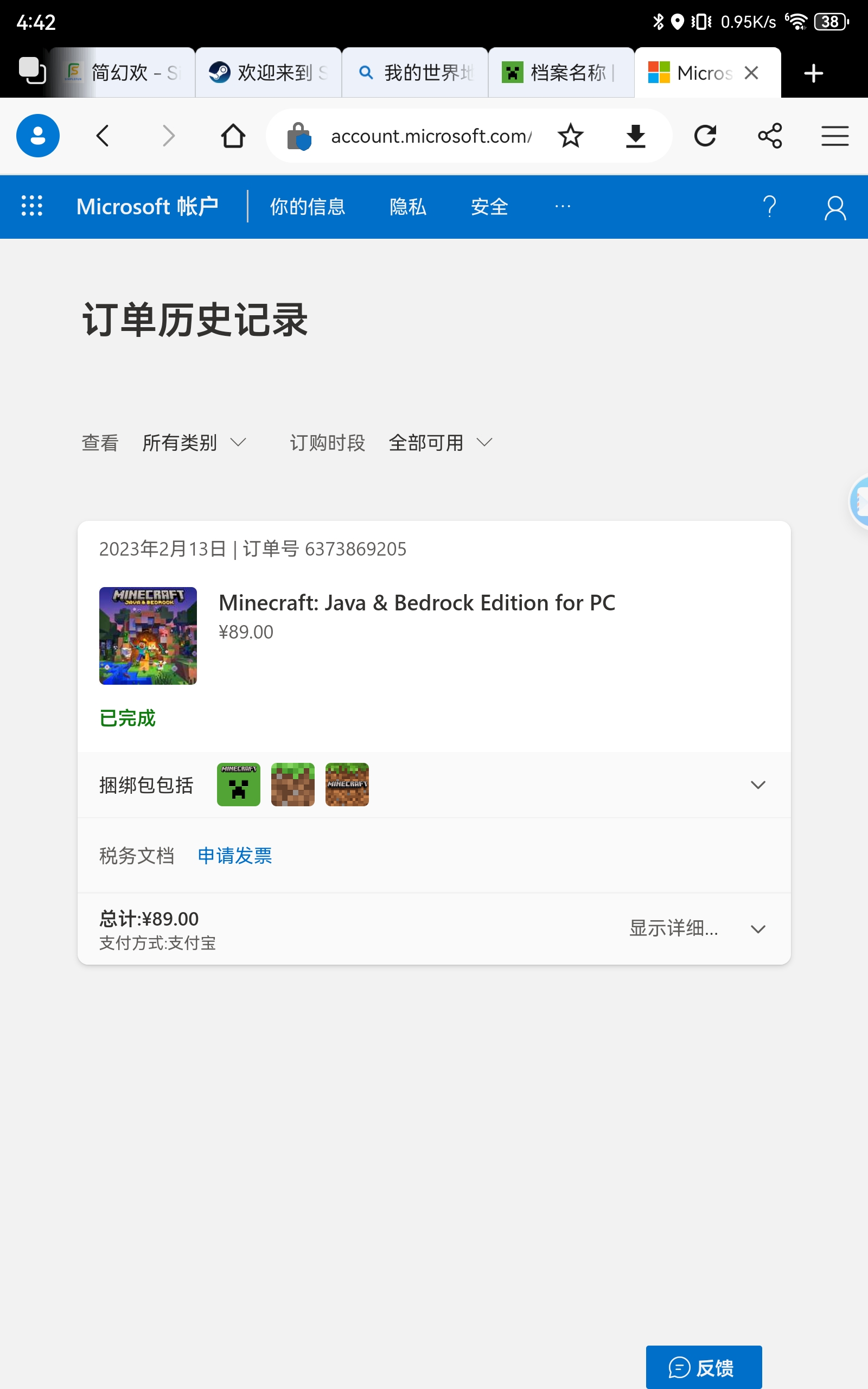Open the browser hamburger menu
Screen dimensions: 868x1389
(835, 136)
